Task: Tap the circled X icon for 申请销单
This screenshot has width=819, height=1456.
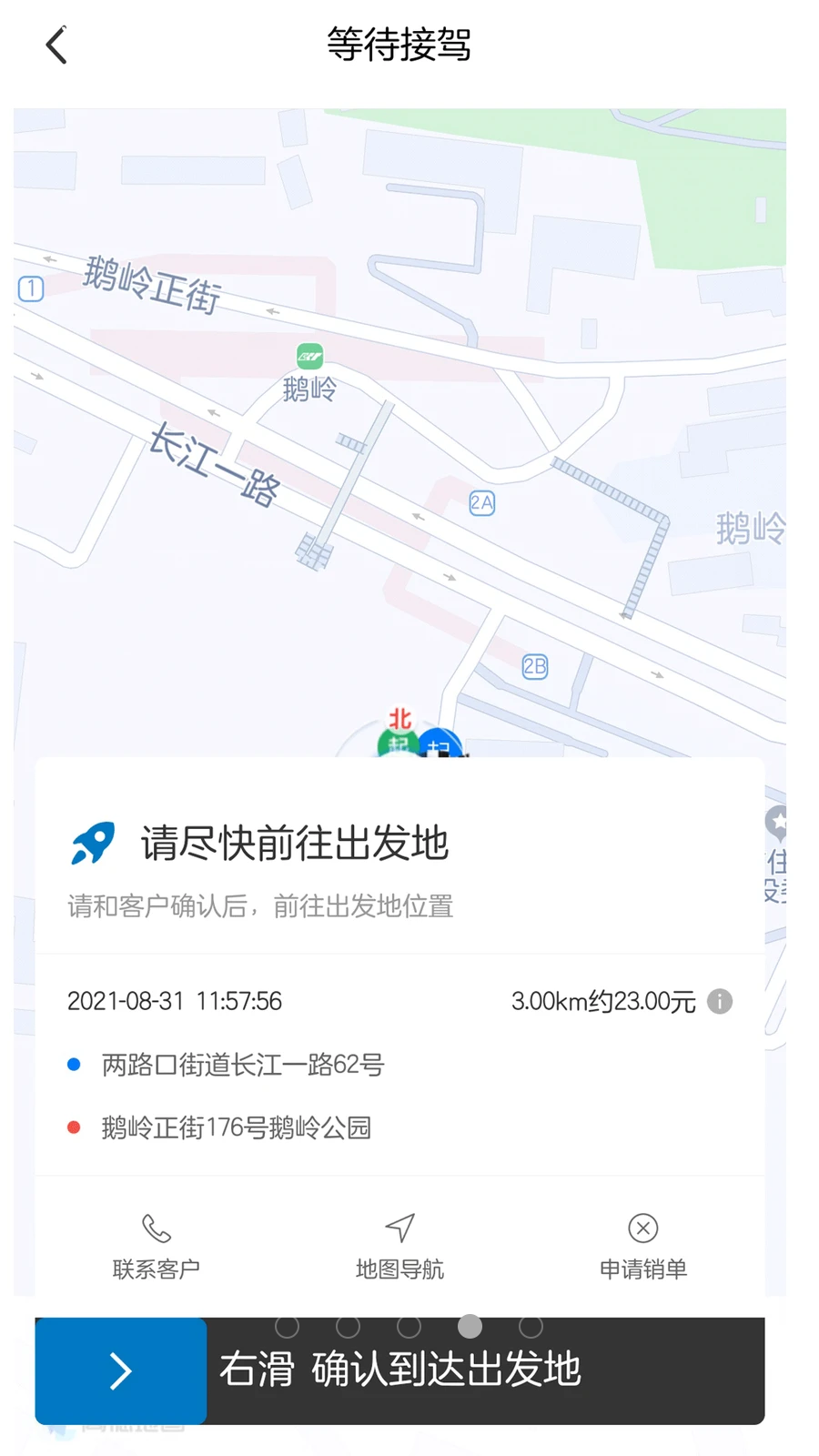Action: (x=643, y=1228)
